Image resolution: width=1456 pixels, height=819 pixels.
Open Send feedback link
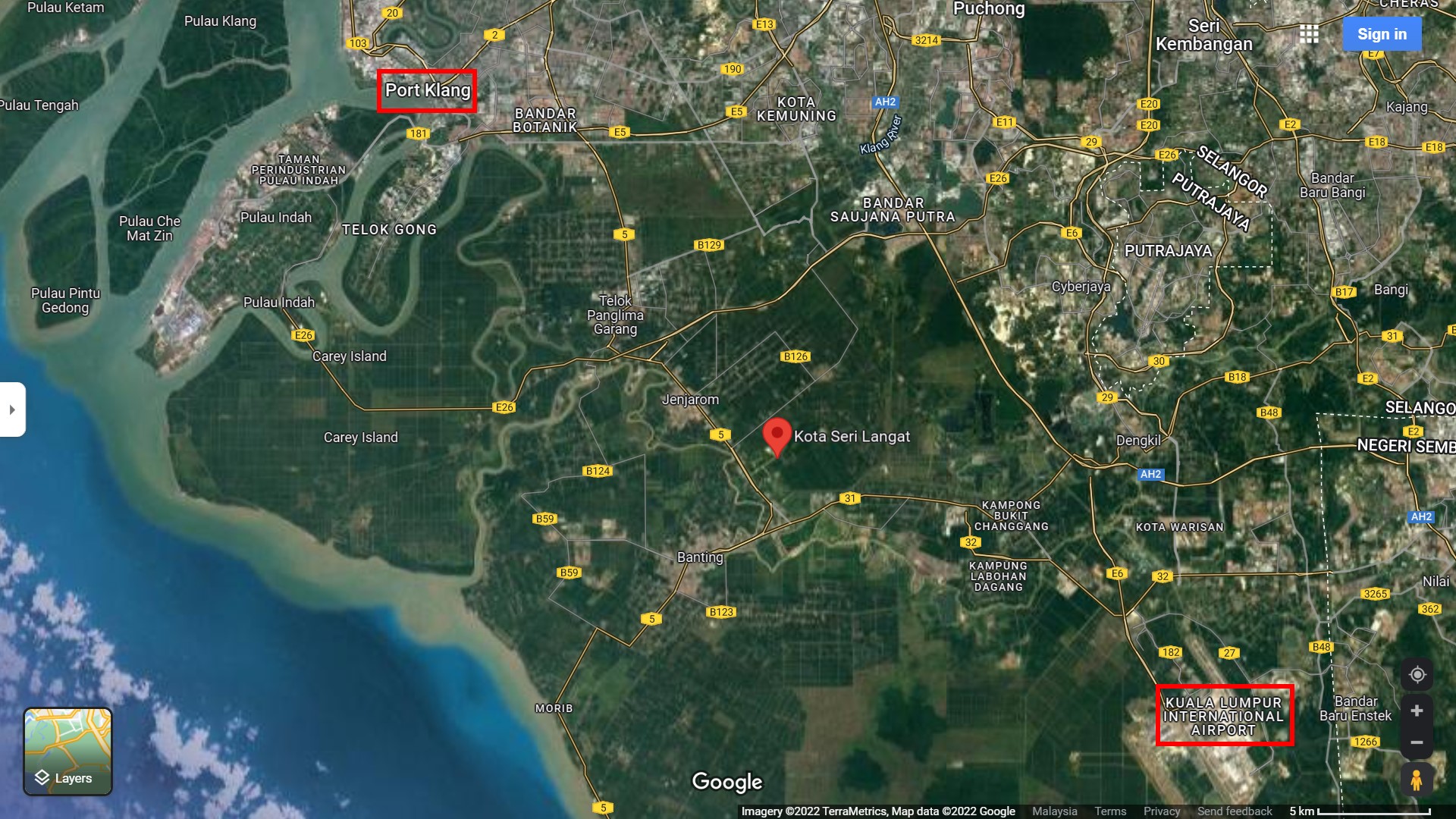point(1235,811)
